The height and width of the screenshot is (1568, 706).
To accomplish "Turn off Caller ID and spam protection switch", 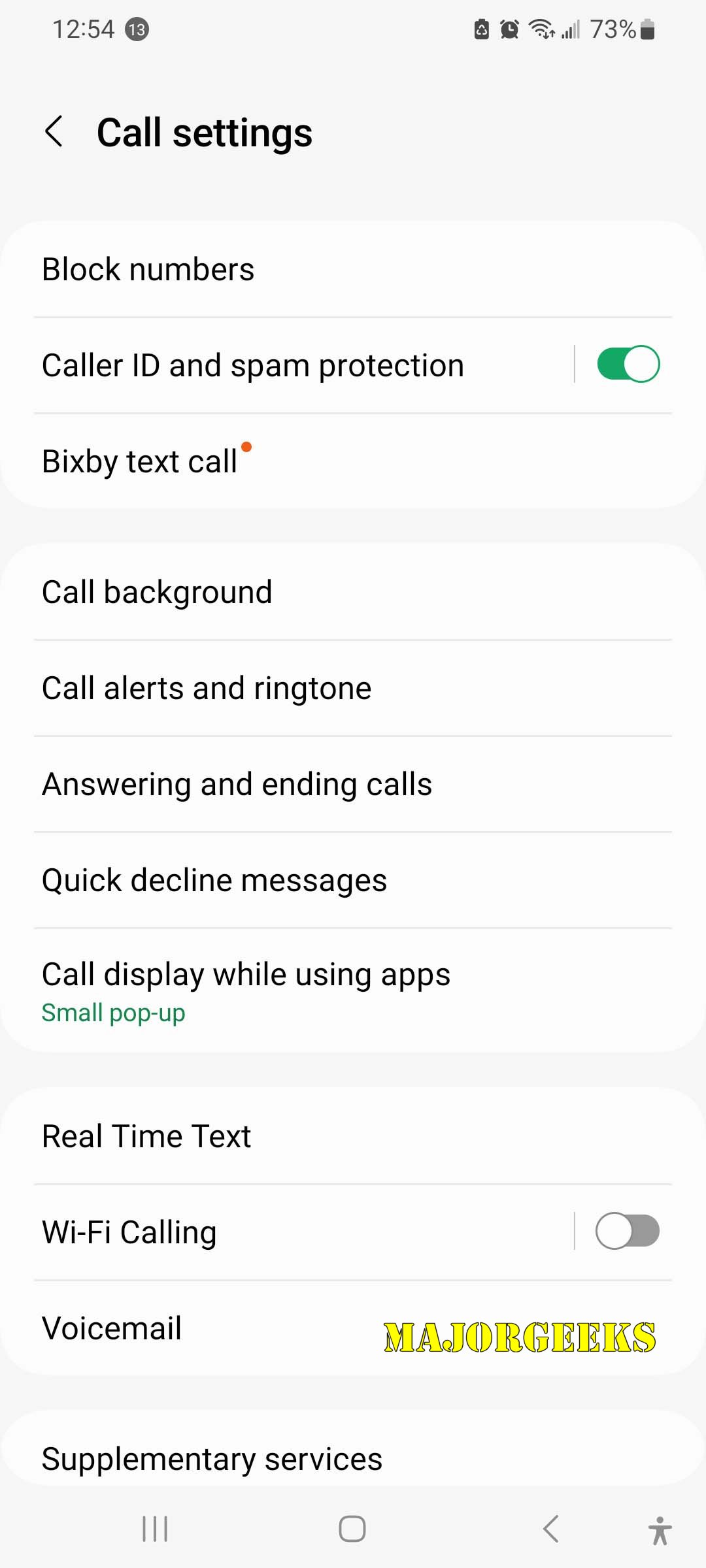I will click(628, 365).
